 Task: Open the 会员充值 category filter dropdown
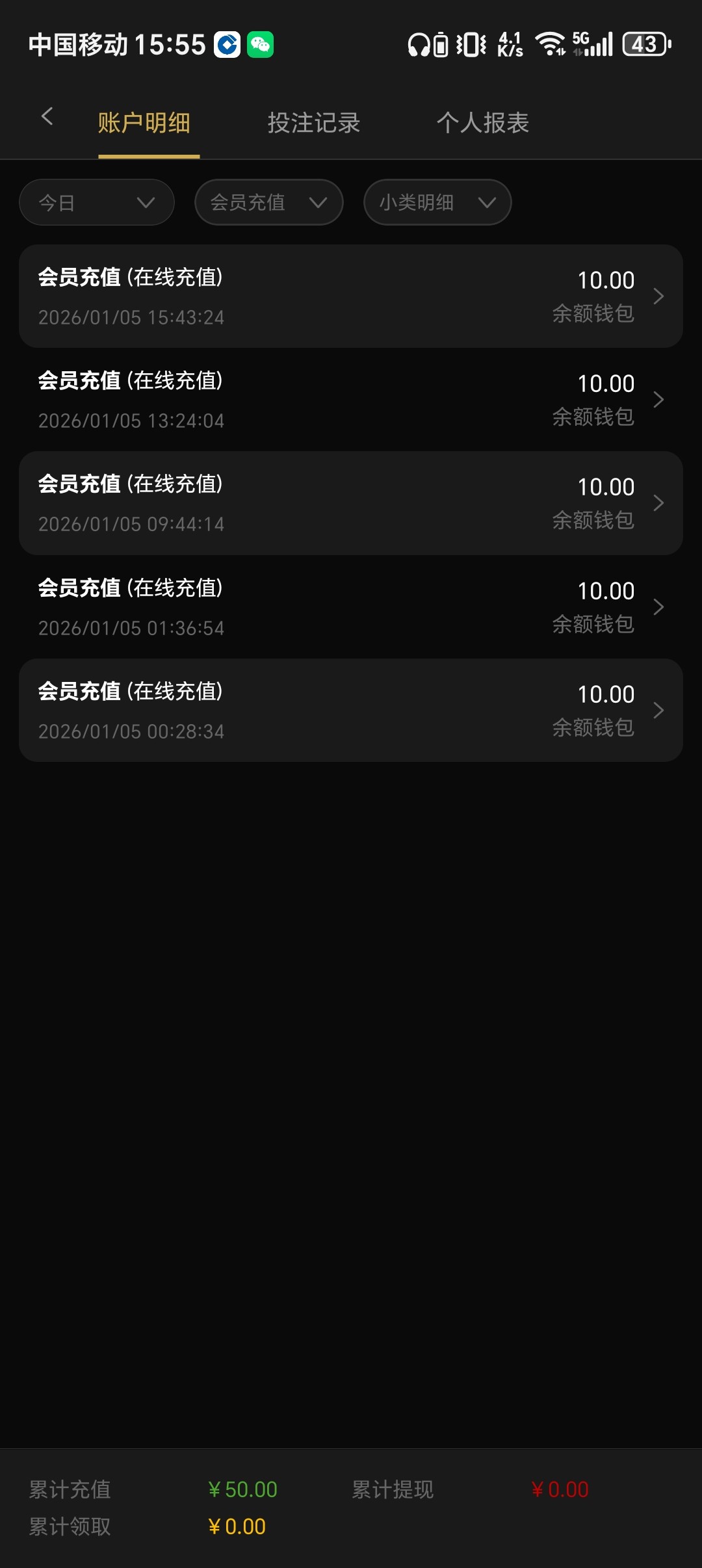[268, 202]
